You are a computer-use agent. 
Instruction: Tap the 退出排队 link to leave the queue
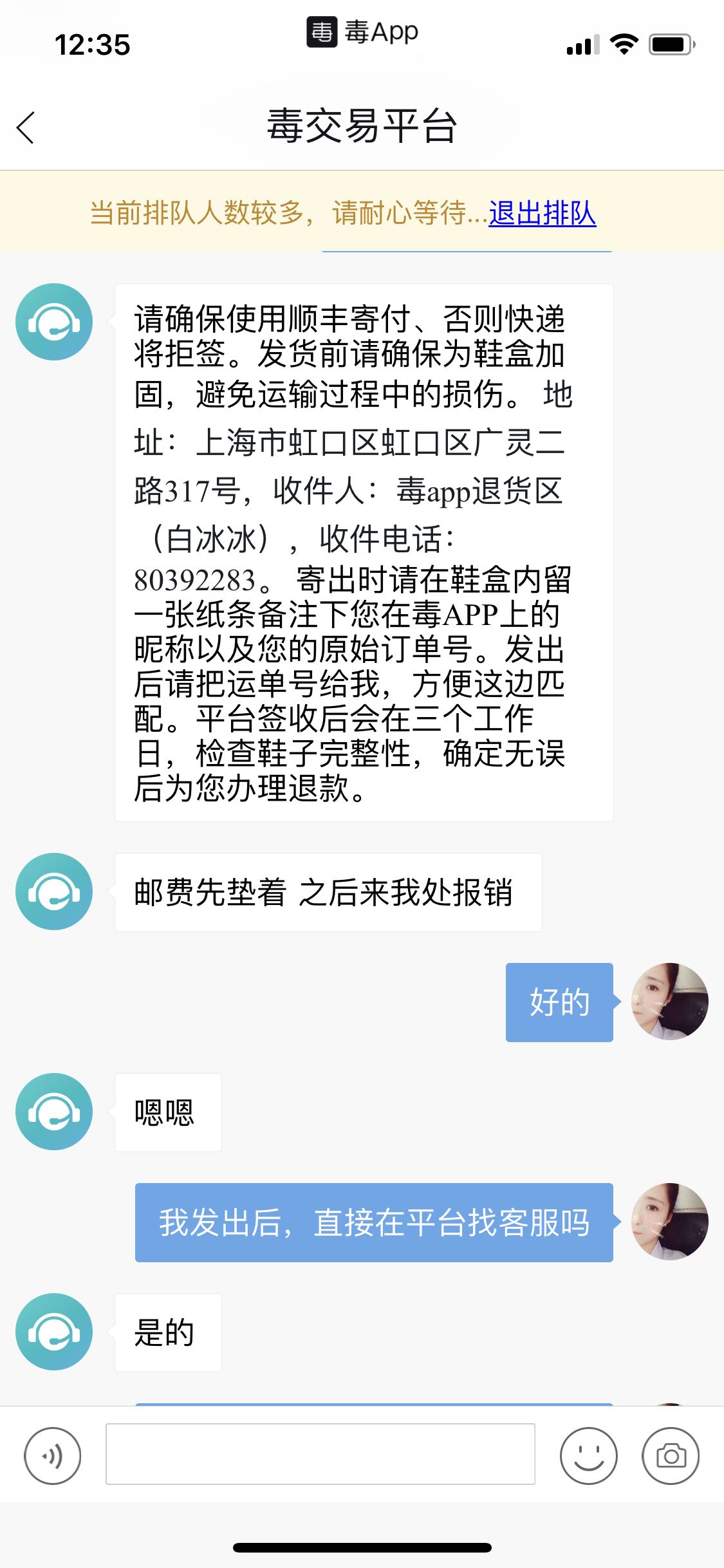(x=542, y=213)
